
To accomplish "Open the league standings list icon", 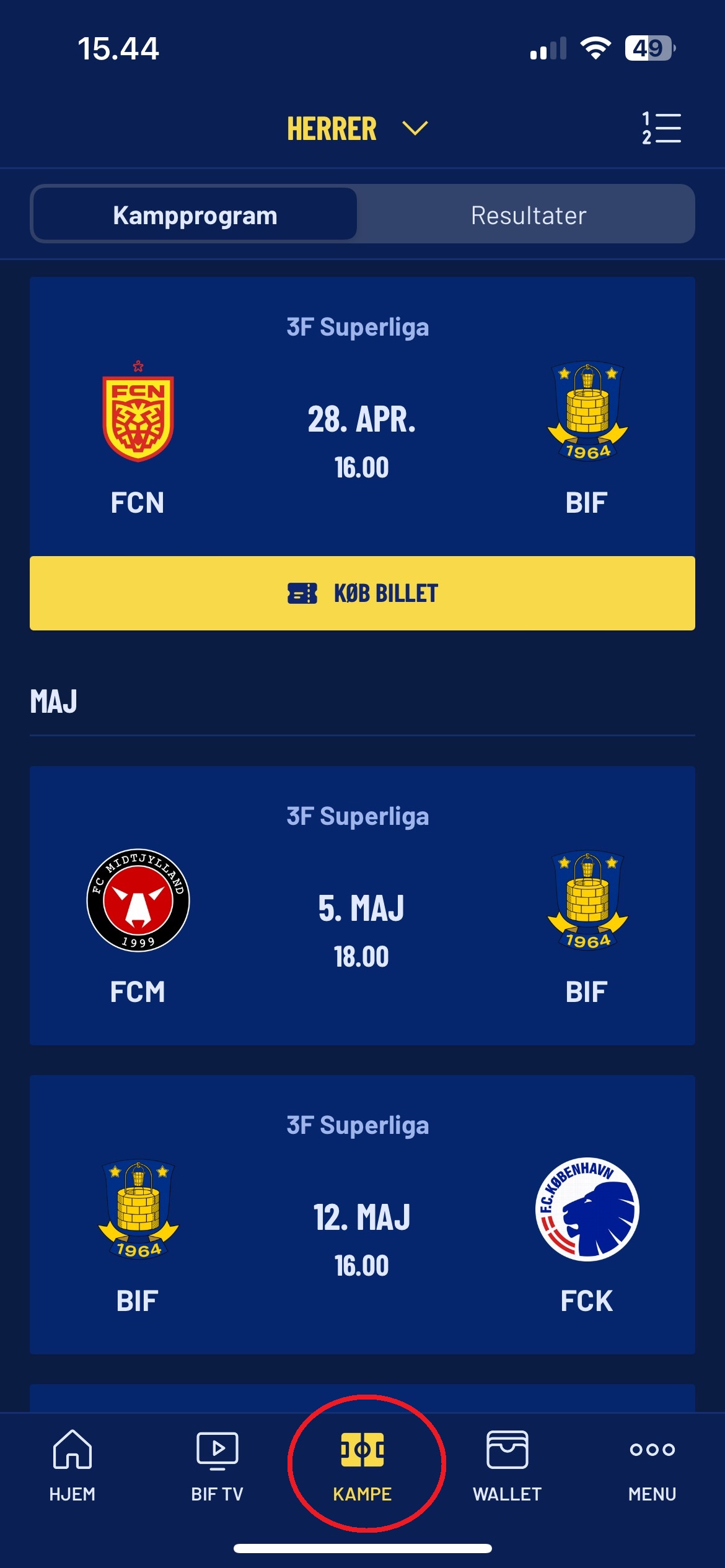I will (661, 129).
